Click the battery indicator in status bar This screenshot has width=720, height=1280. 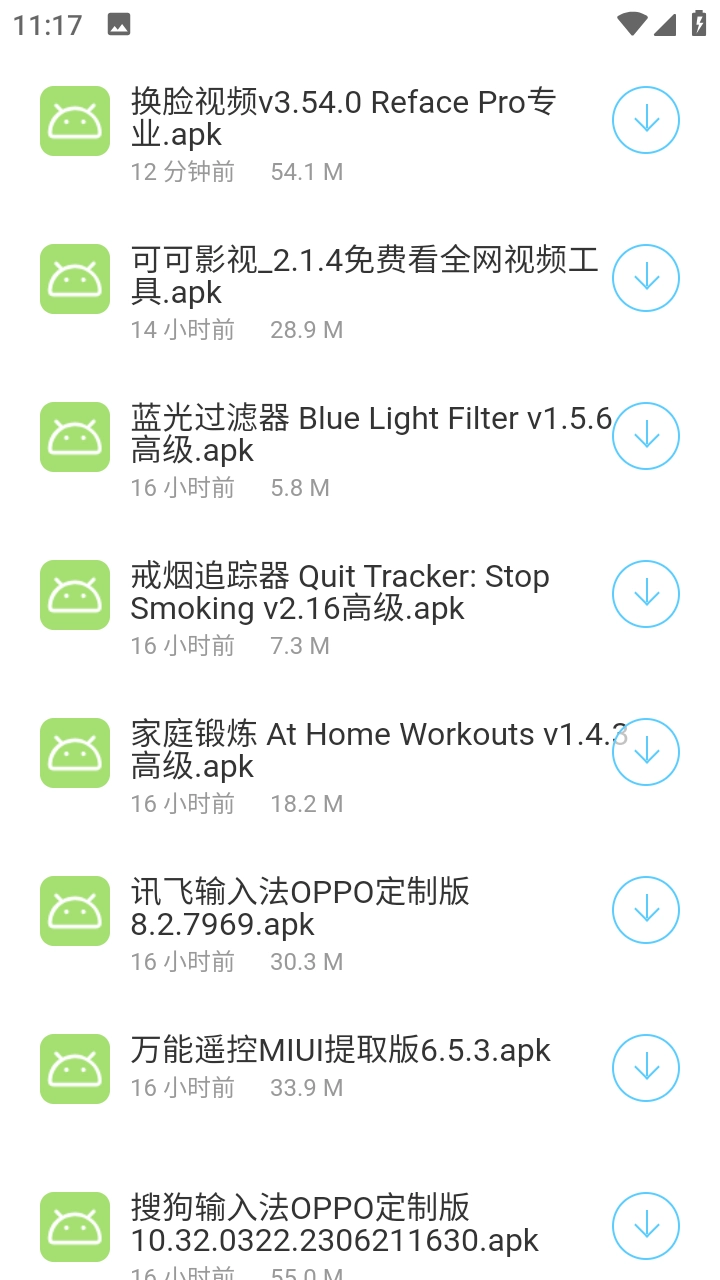(699, 24)
